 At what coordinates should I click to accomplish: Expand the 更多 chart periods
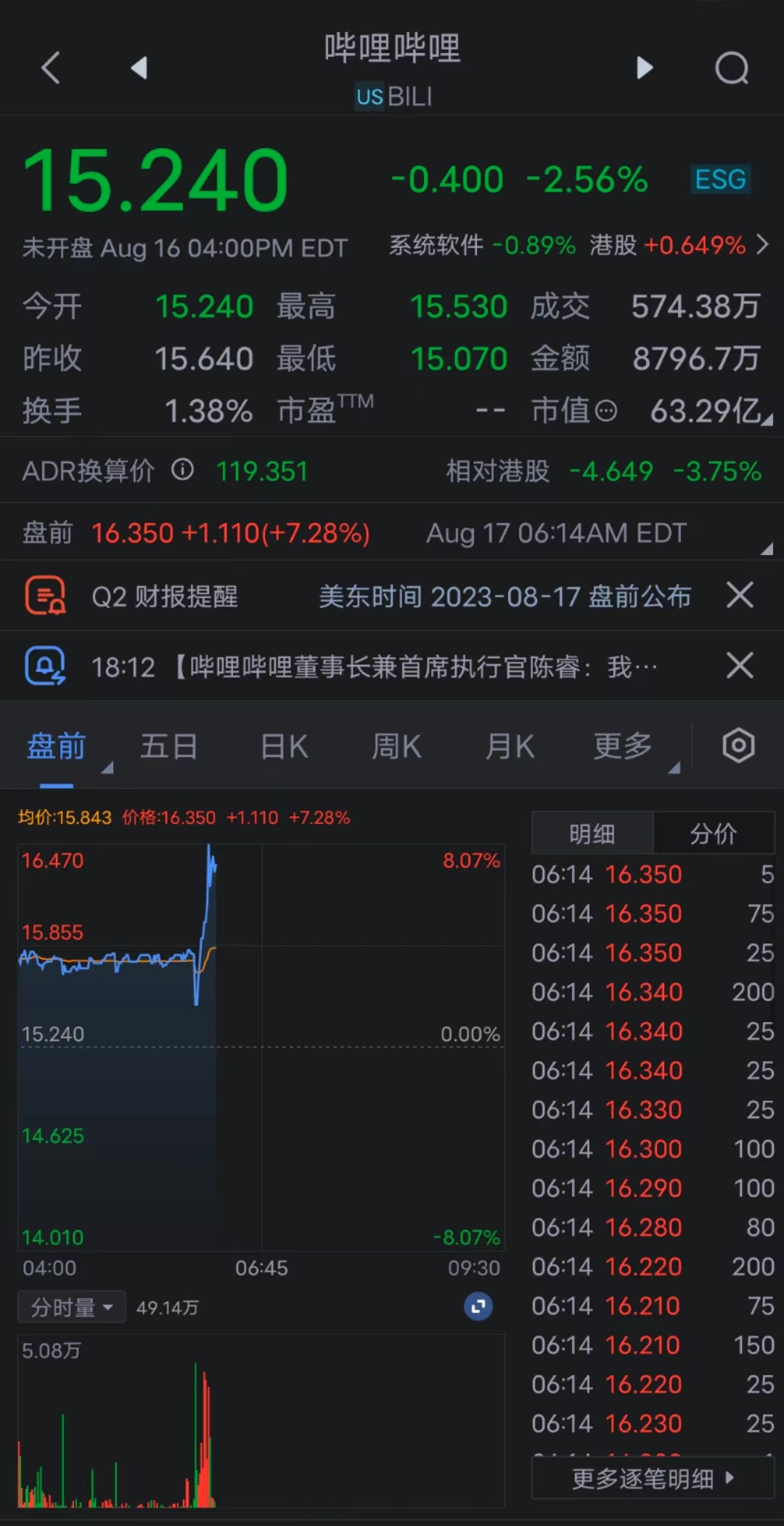pyautogui.click(x=623, y=747)
